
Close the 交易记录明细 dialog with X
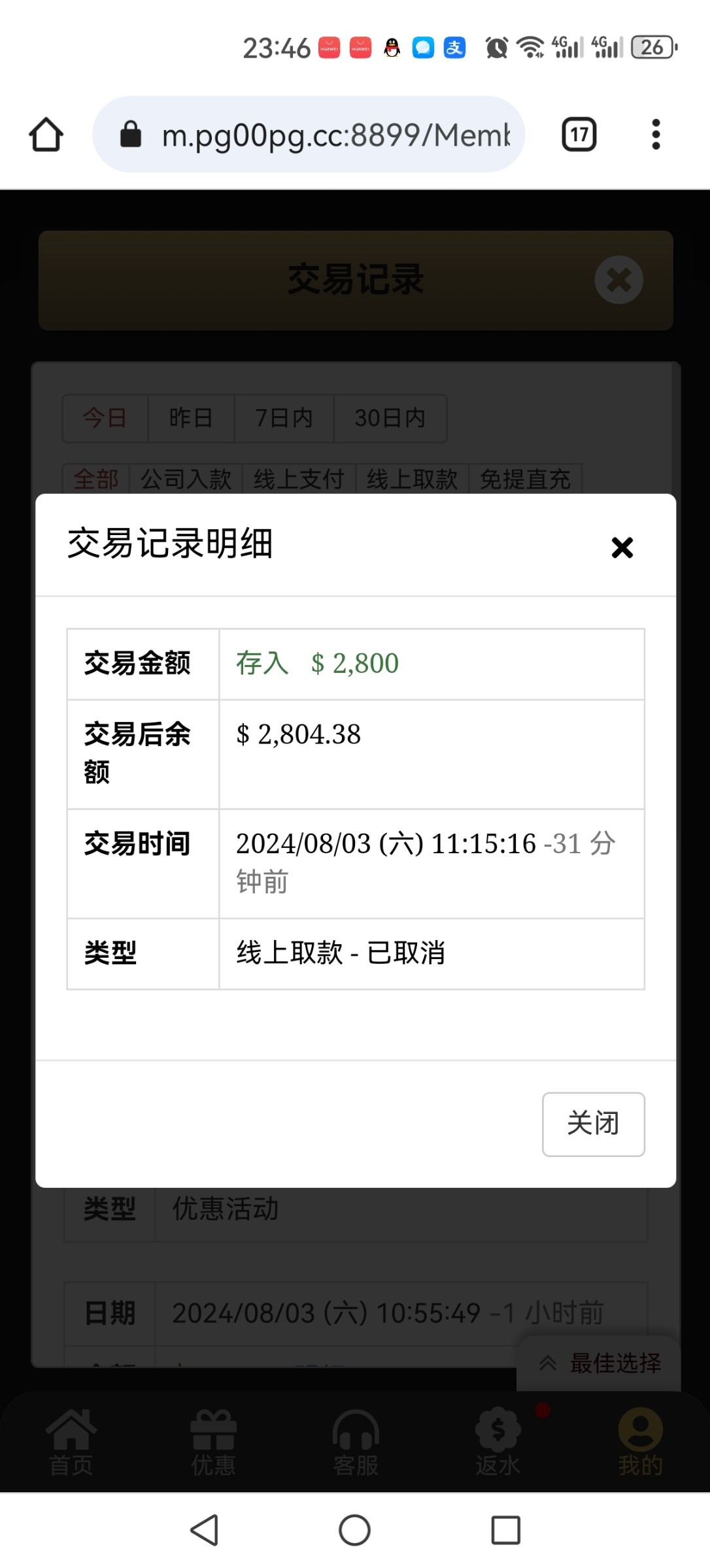click(622, 547)
